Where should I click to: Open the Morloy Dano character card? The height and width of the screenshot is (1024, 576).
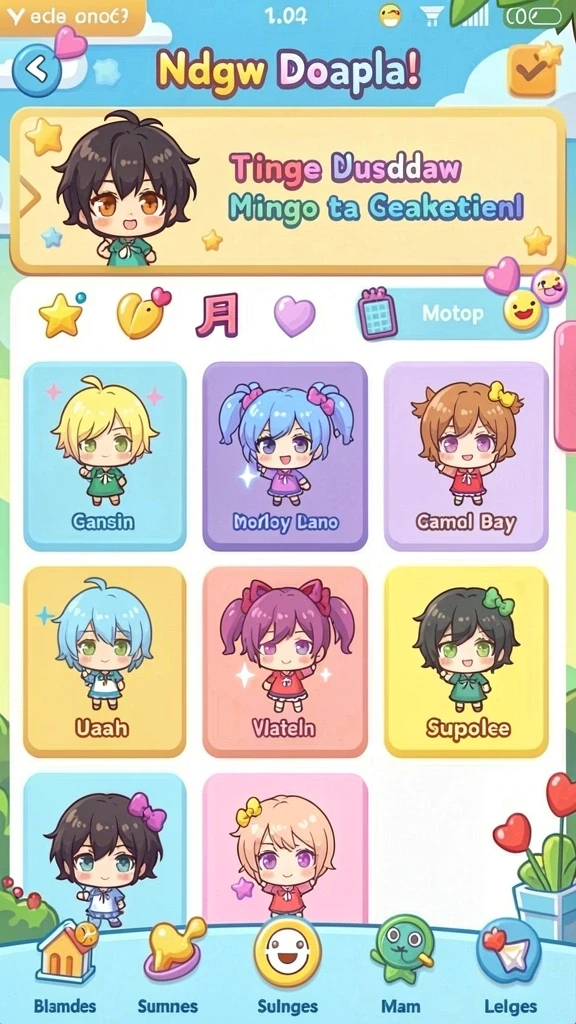click(285, 456)
